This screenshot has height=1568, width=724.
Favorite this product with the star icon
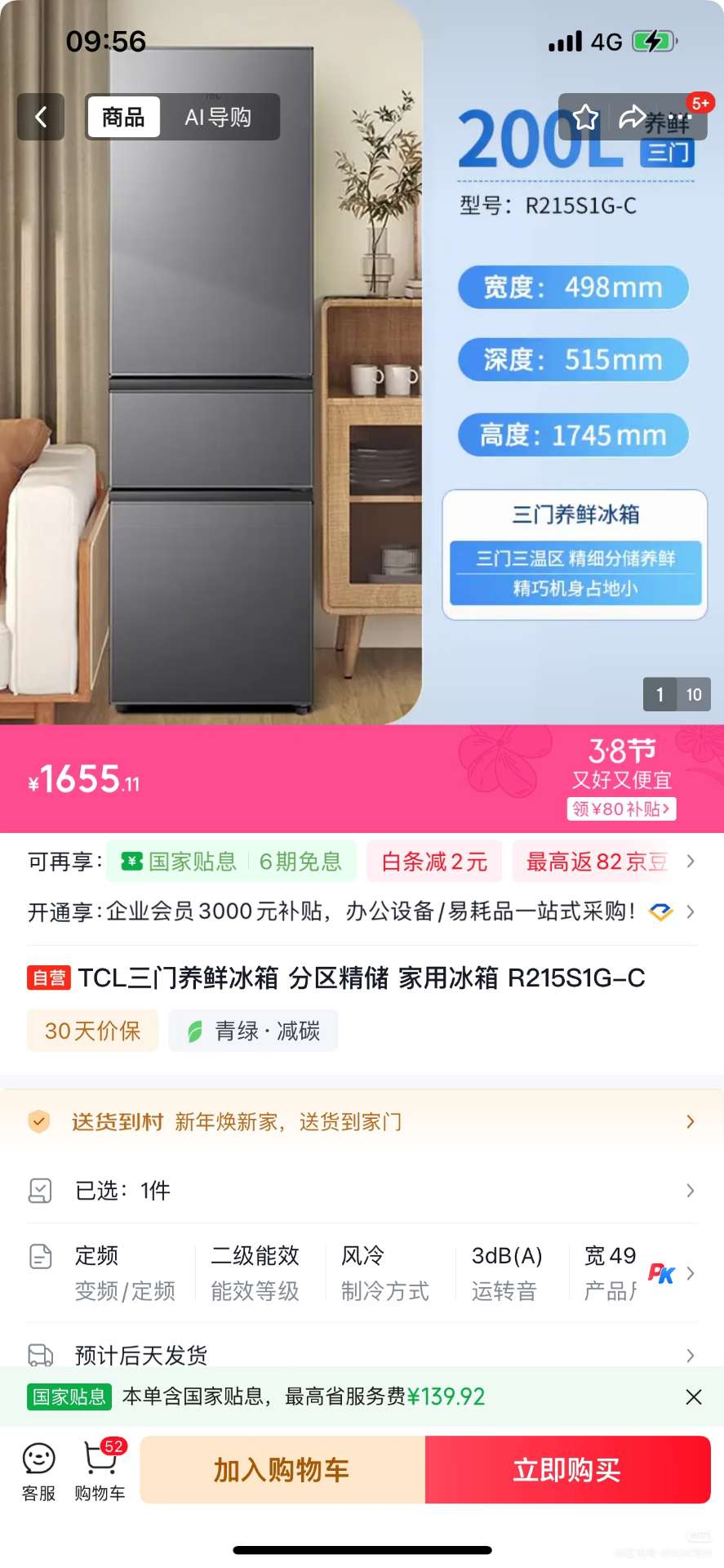(585, 118)
